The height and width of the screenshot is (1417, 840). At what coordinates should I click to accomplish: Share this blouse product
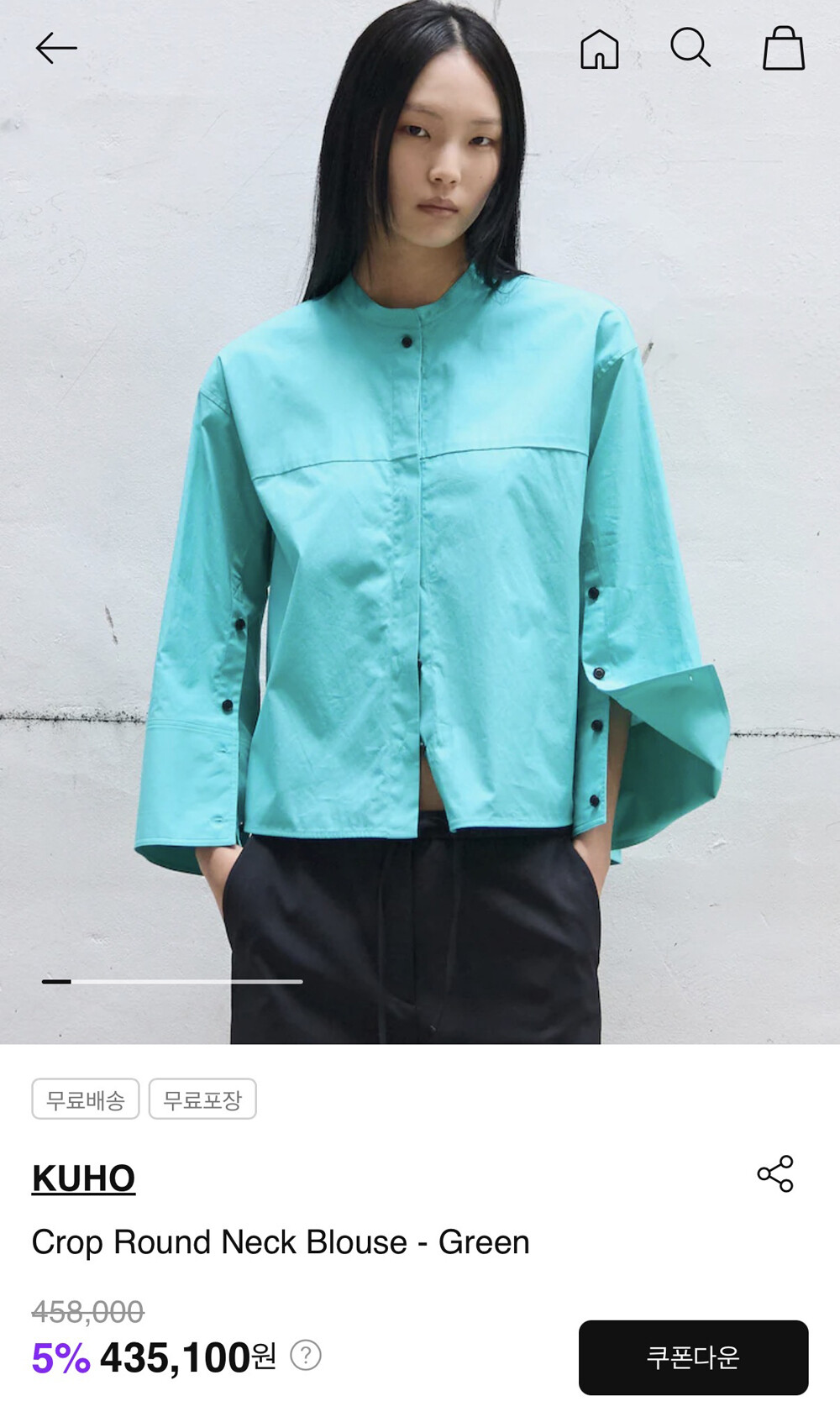point(775,1173)
